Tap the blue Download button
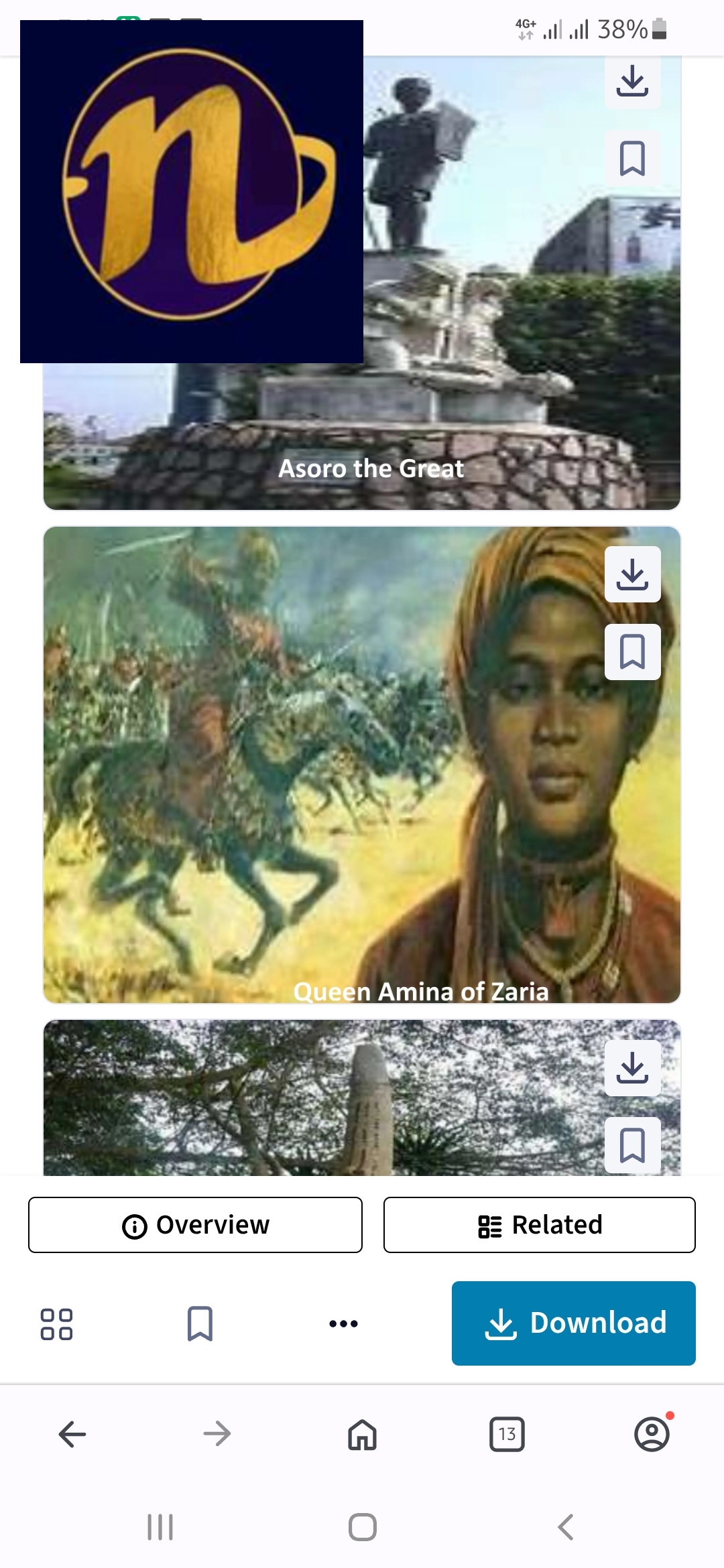Image resolution: width=724 pixels, height=1568 pixels. tap(573, 1323)
